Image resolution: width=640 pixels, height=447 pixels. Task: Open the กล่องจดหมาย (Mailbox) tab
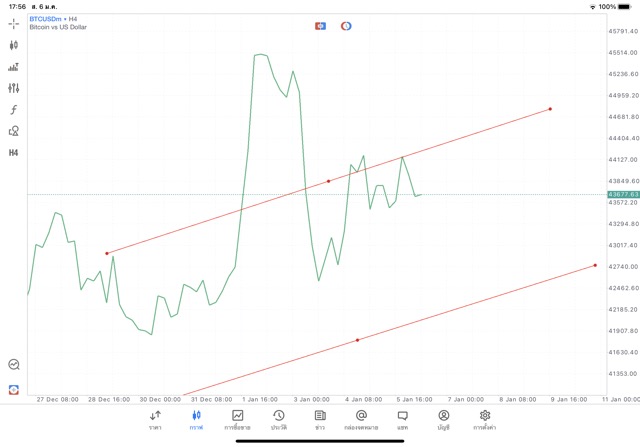[x=360, y=419]
